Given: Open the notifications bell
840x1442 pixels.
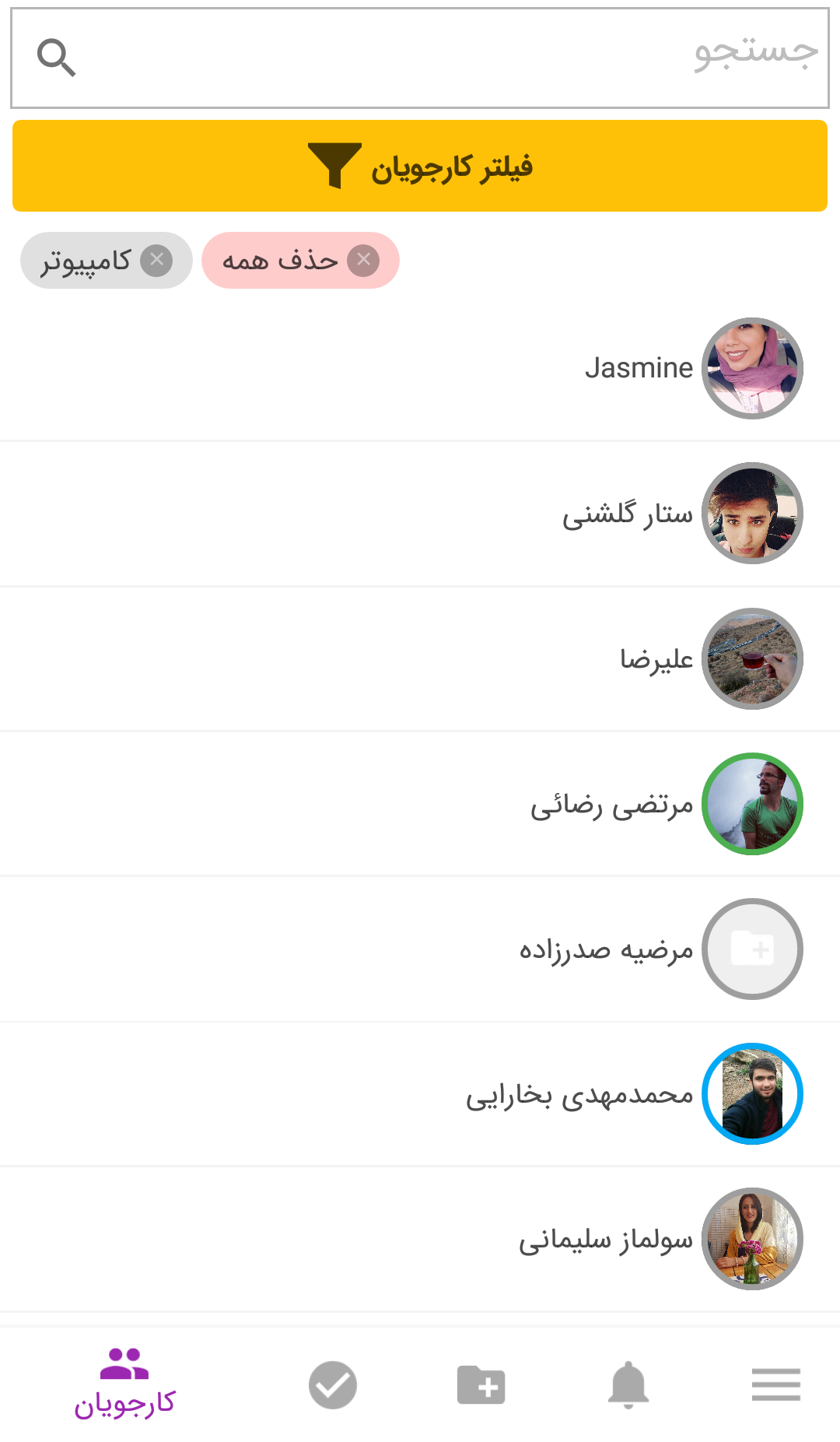Looking at the screenshot, I should coord(628,1385).
